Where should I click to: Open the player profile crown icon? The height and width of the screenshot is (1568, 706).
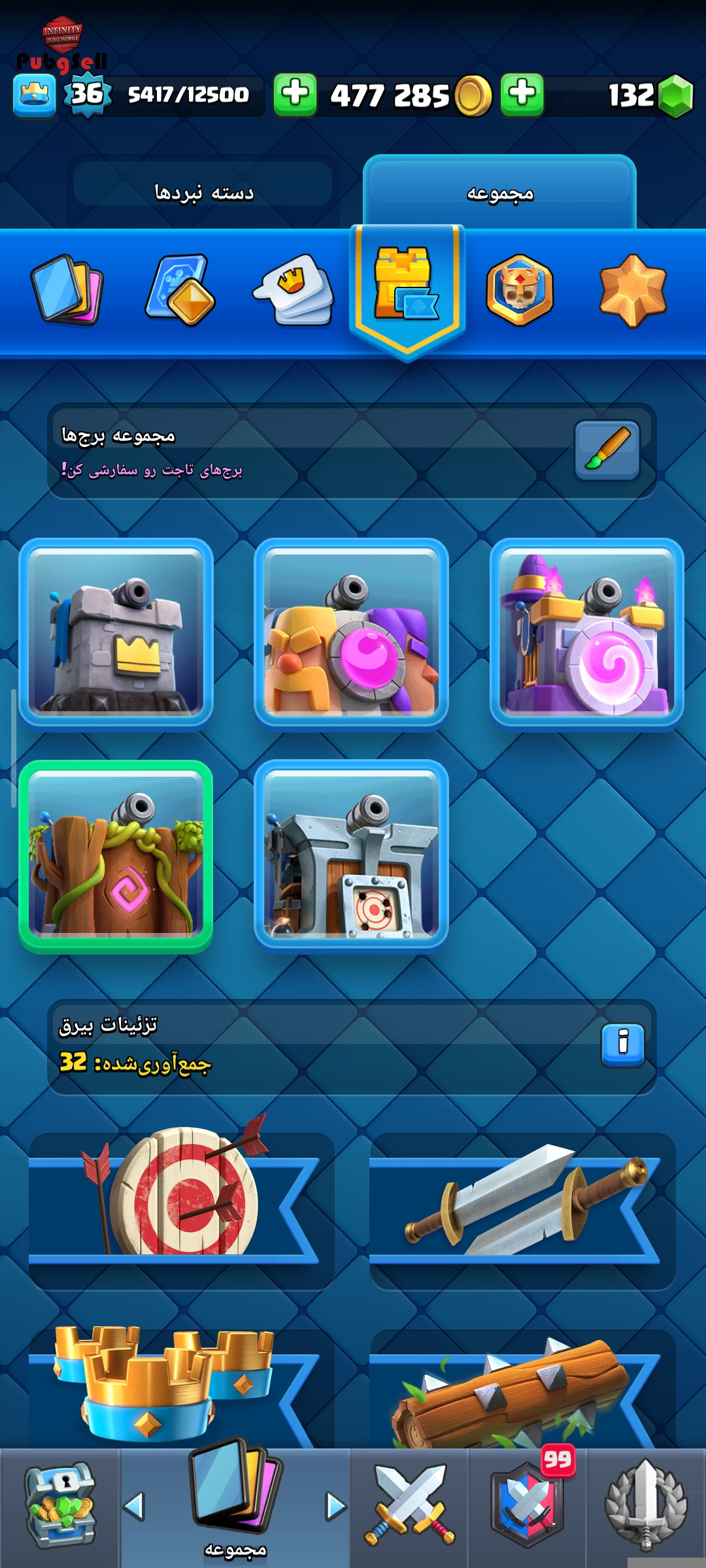[x=34, y=95]
